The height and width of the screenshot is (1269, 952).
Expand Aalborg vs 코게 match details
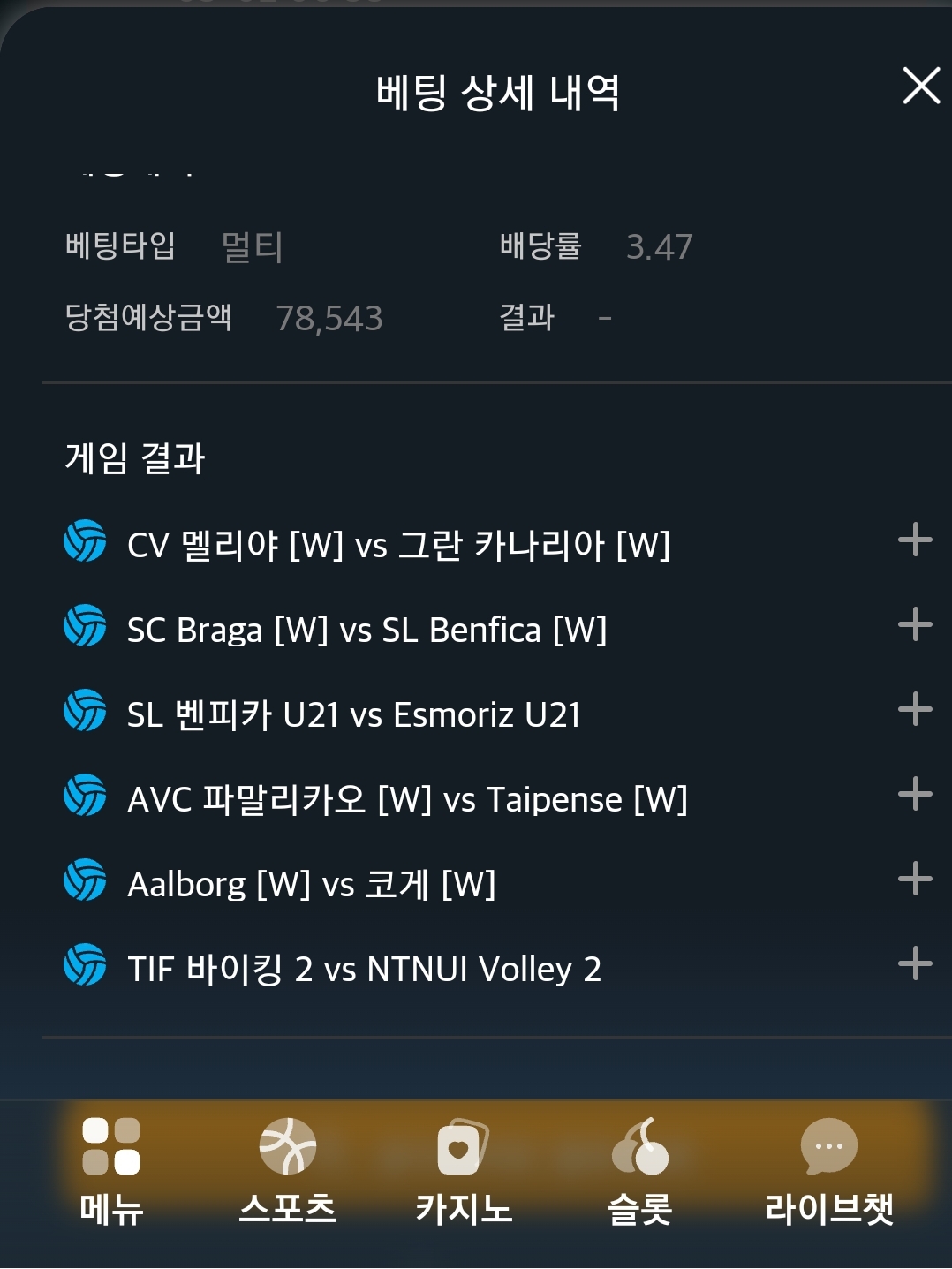[915, 879]
